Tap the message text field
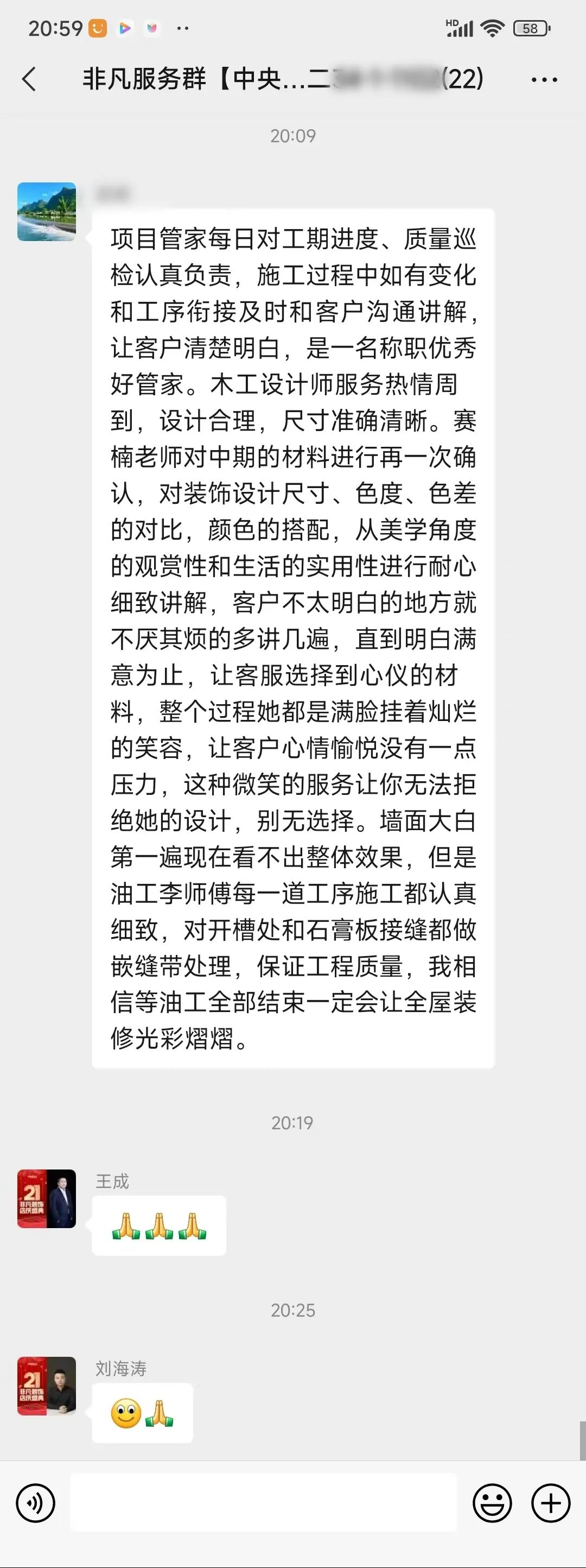The image size is (586, 1568). 263,1502
